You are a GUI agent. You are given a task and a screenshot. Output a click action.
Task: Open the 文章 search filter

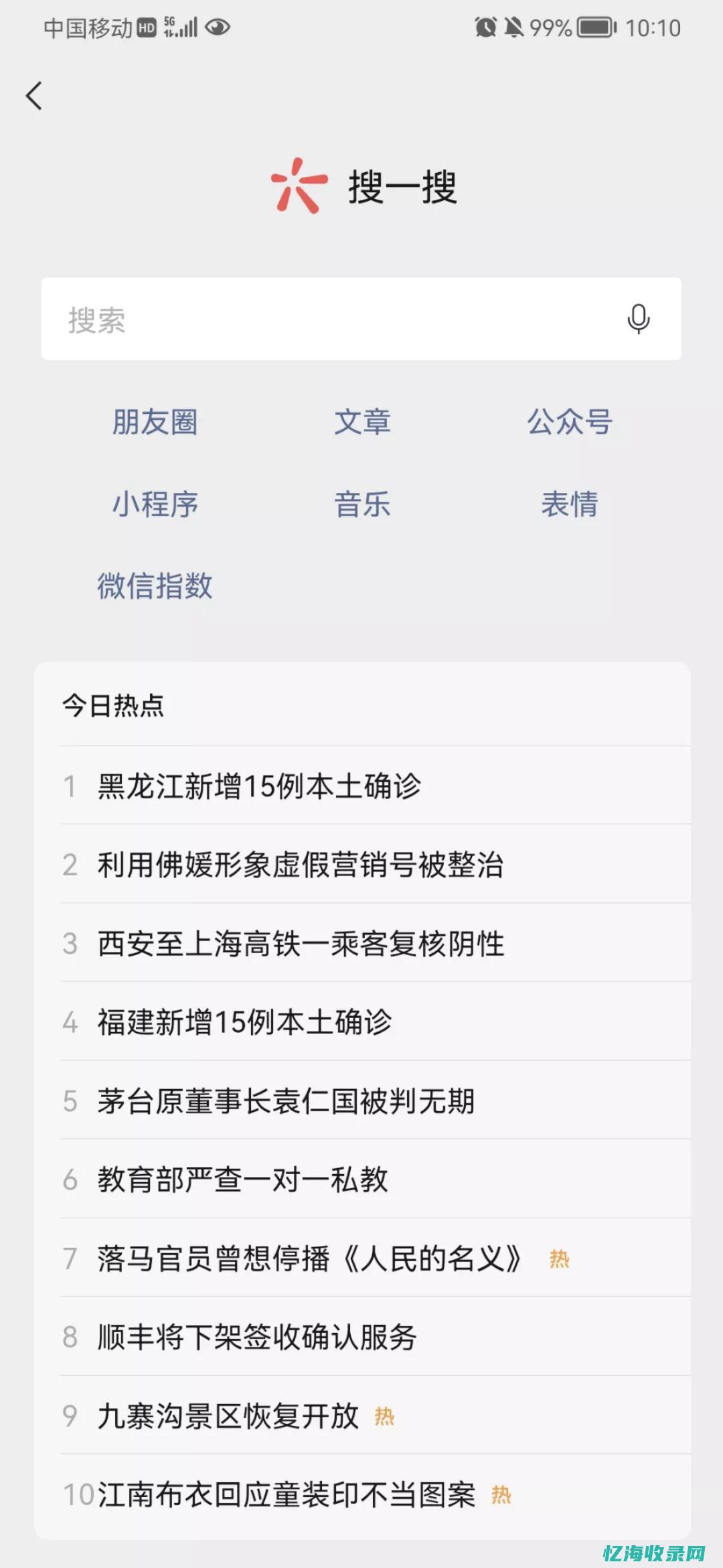(362, 421)
